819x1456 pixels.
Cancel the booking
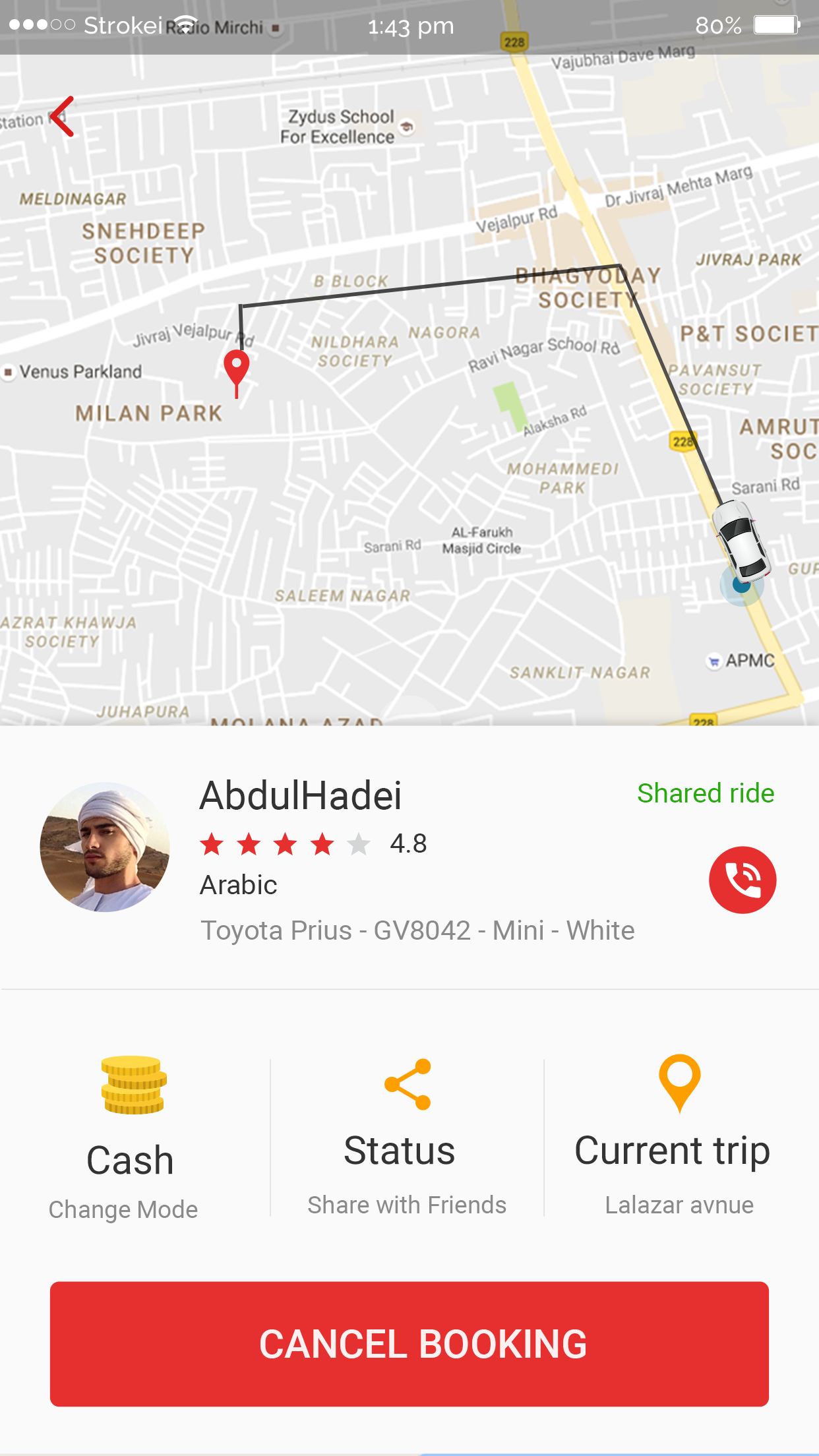[409, 1344]
